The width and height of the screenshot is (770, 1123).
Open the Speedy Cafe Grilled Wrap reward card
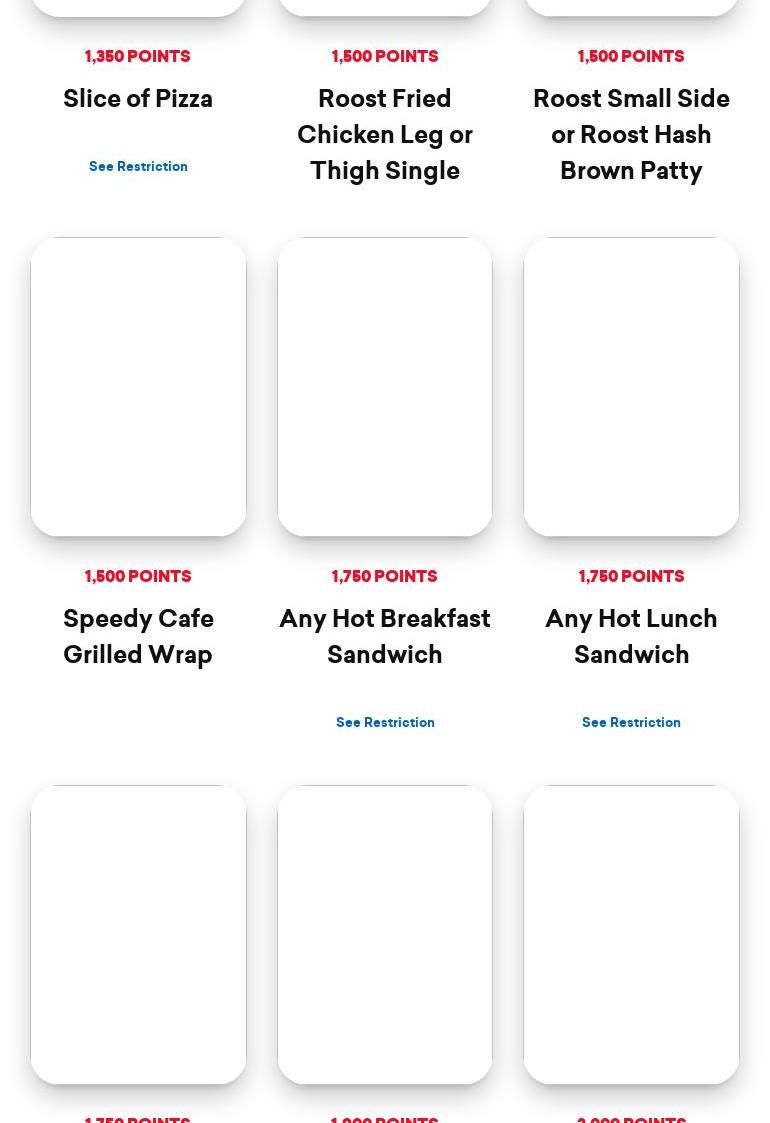pos(138,387)
